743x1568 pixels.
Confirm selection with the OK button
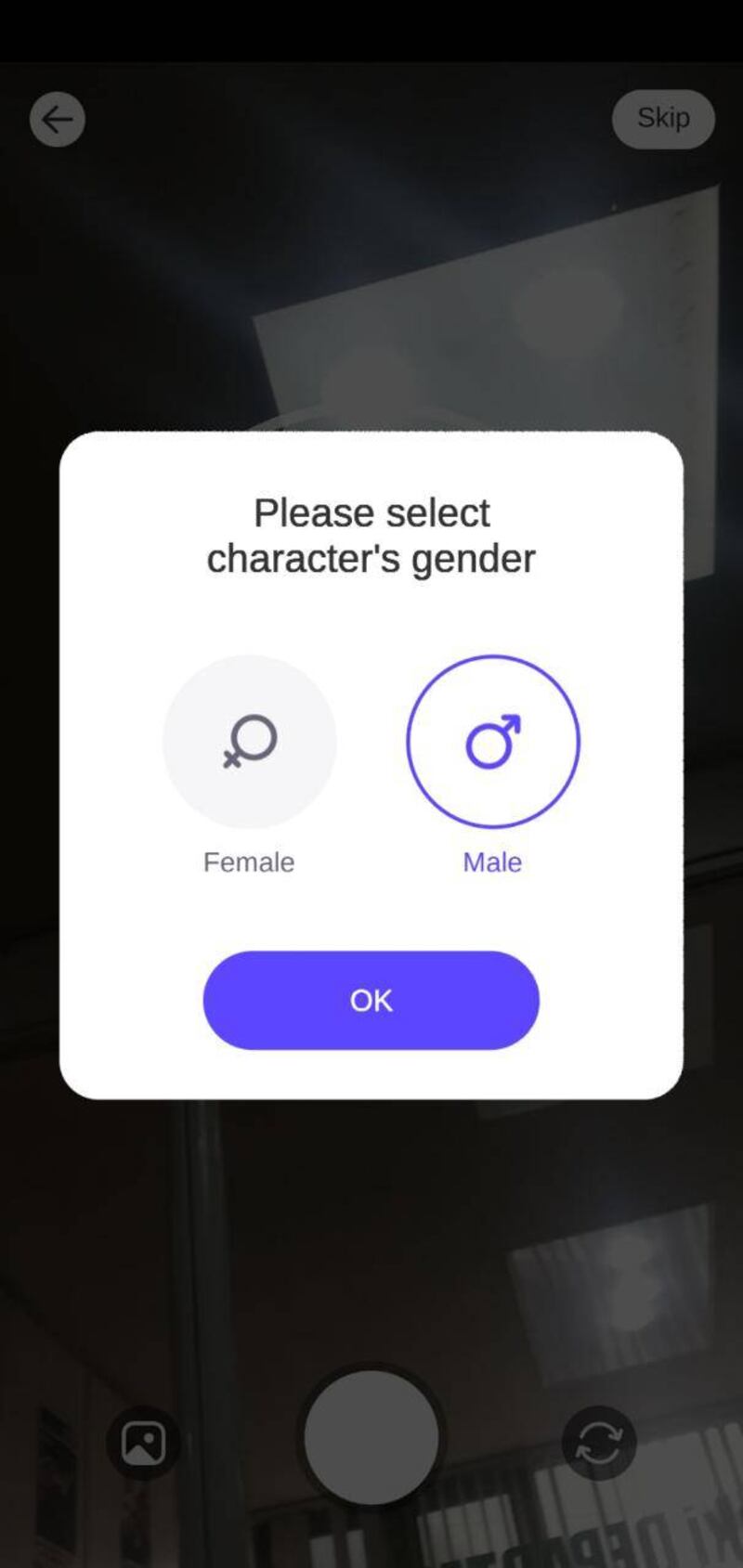(371, 1000)
